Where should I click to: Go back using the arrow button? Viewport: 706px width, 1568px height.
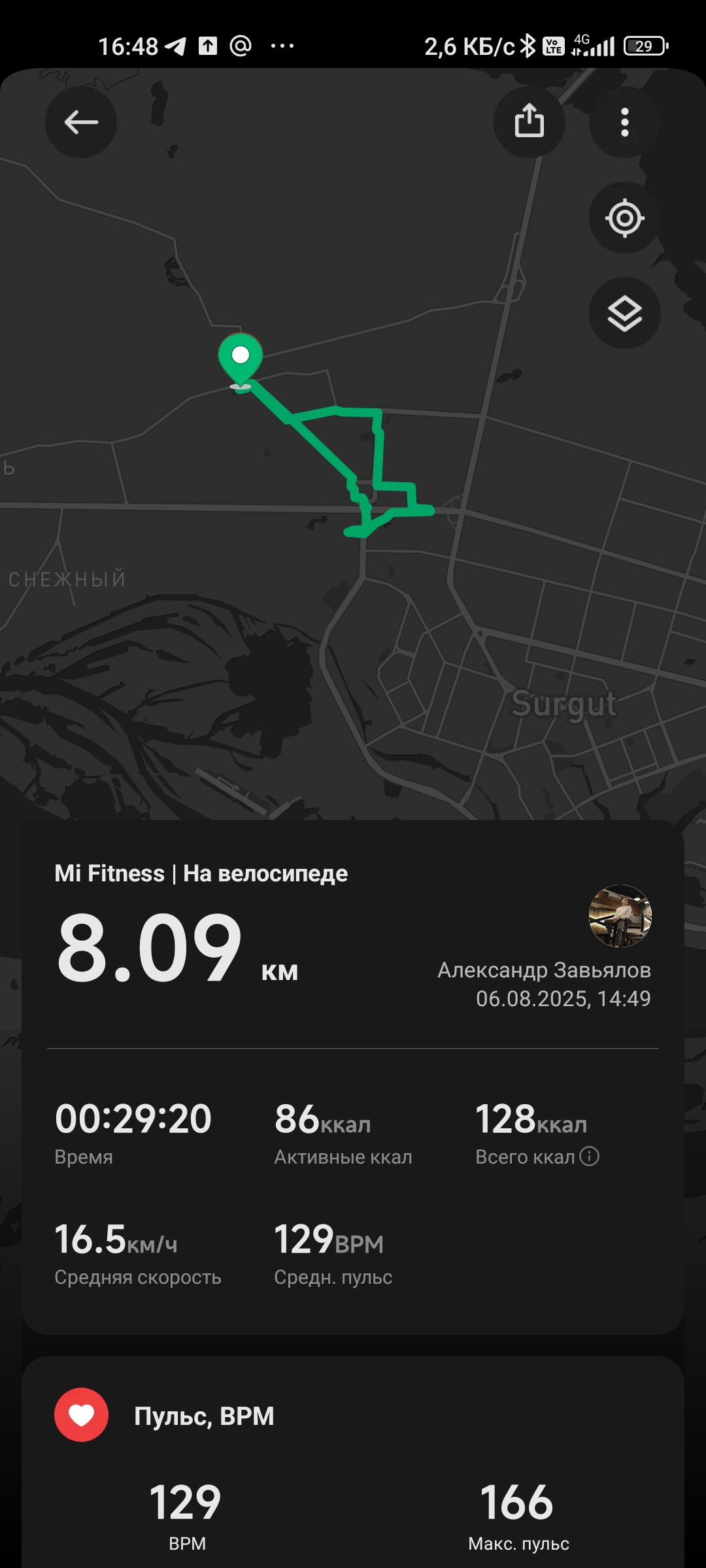coord(81,122)
